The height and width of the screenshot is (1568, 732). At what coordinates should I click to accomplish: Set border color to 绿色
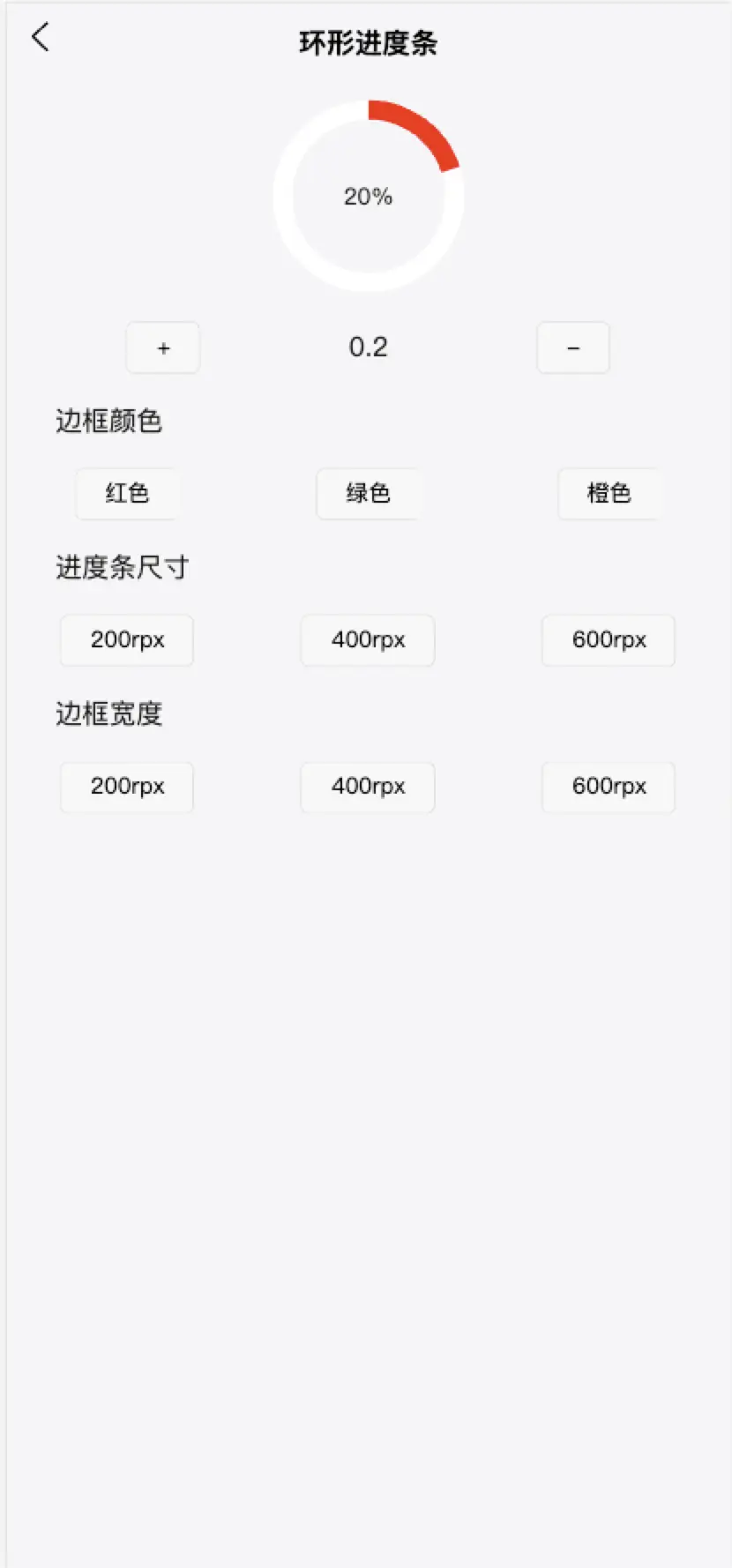click(x=368, y=493)
